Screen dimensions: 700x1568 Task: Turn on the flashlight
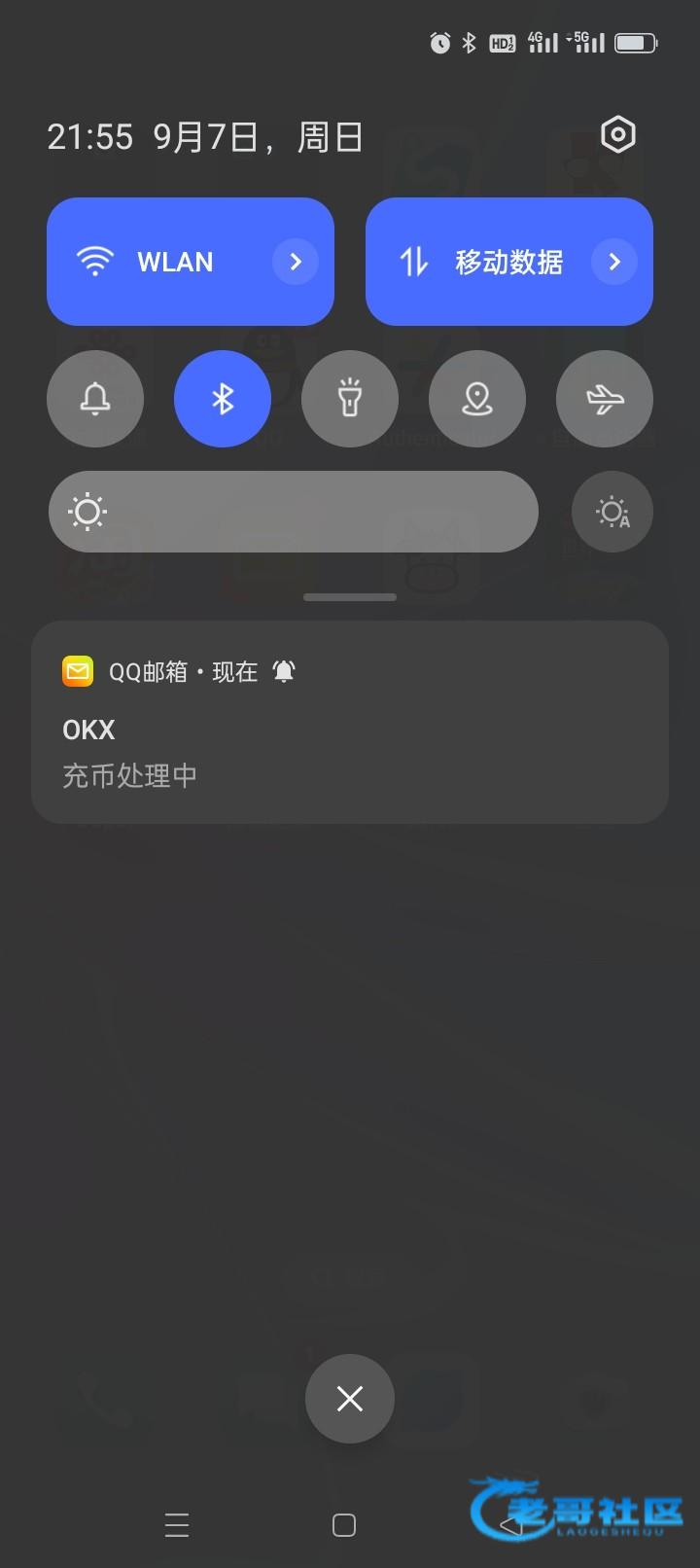350,399
